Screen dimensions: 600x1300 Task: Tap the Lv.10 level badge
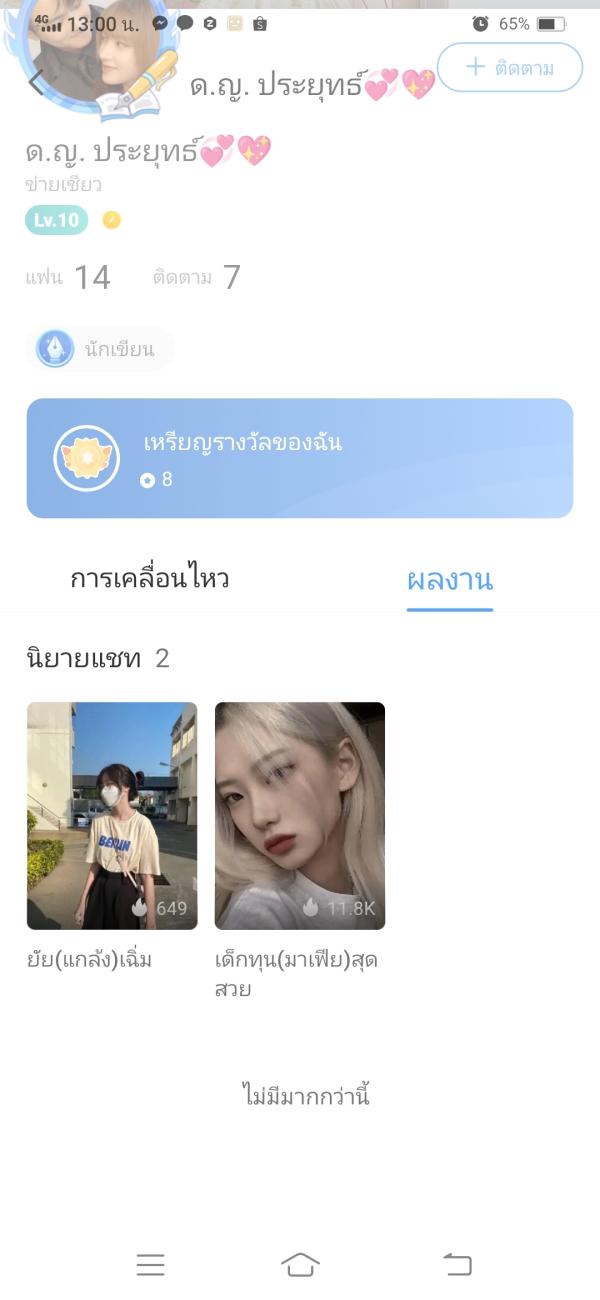(57, 220)
